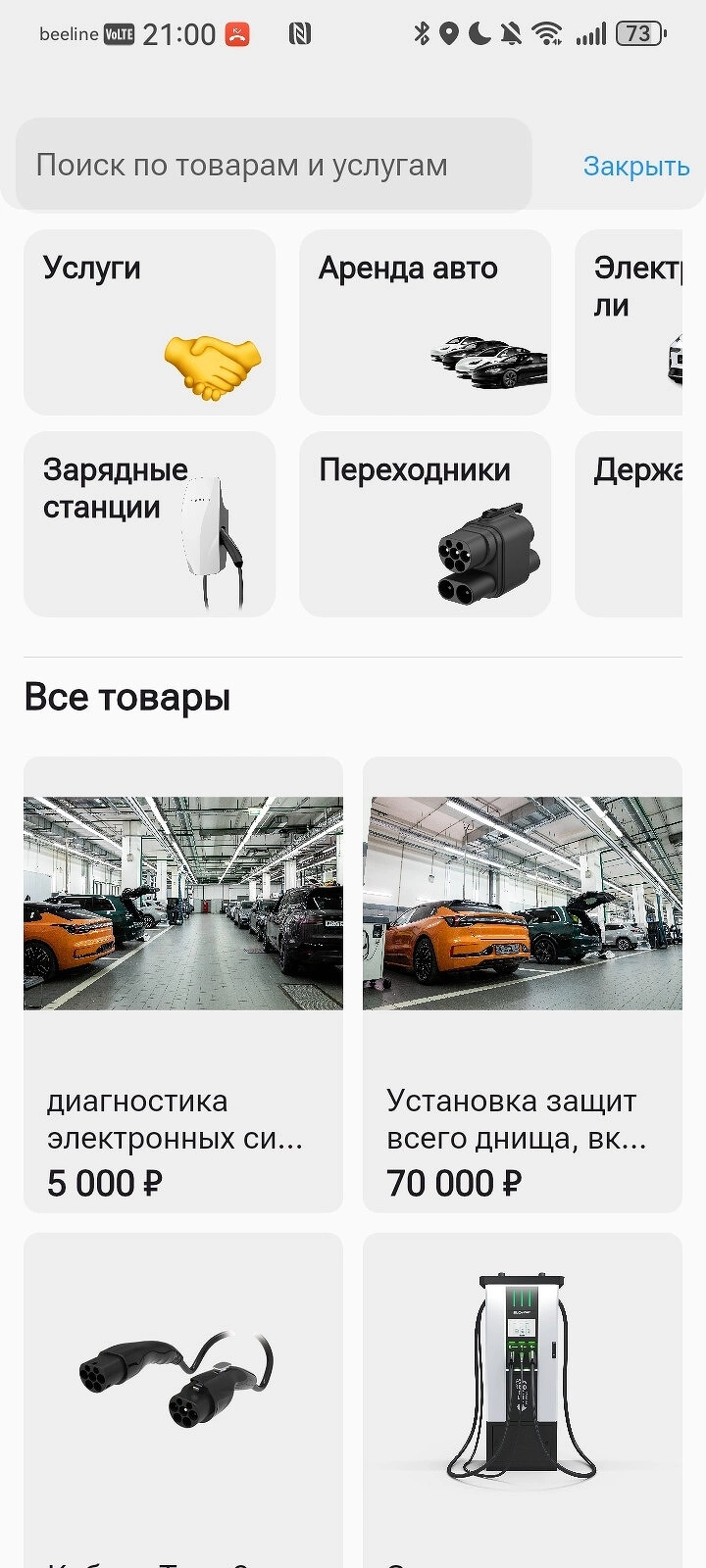Open the diagnostics product for 5 000 ₽
The image size is (706, 1568).
183,984
